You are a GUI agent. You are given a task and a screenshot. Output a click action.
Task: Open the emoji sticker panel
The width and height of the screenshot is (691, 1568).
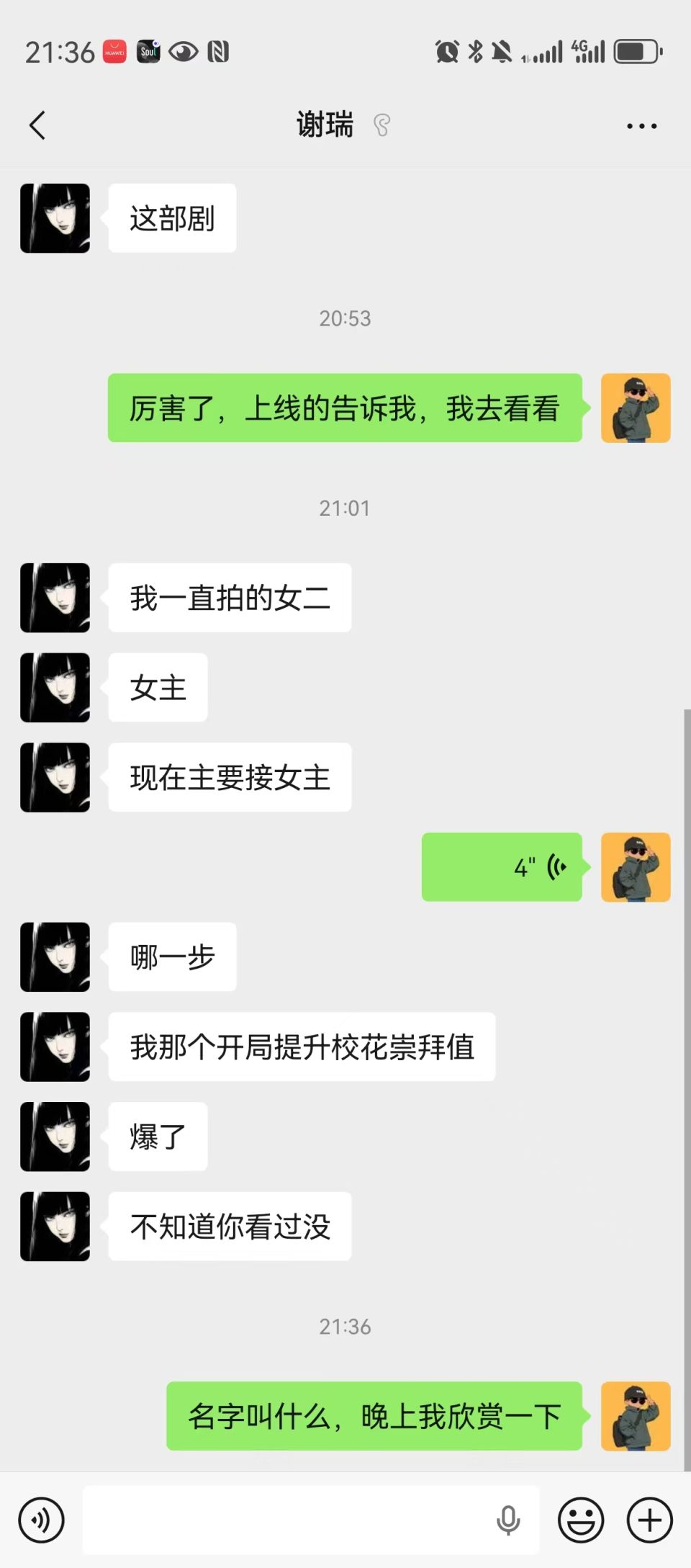click(580, 1520)
